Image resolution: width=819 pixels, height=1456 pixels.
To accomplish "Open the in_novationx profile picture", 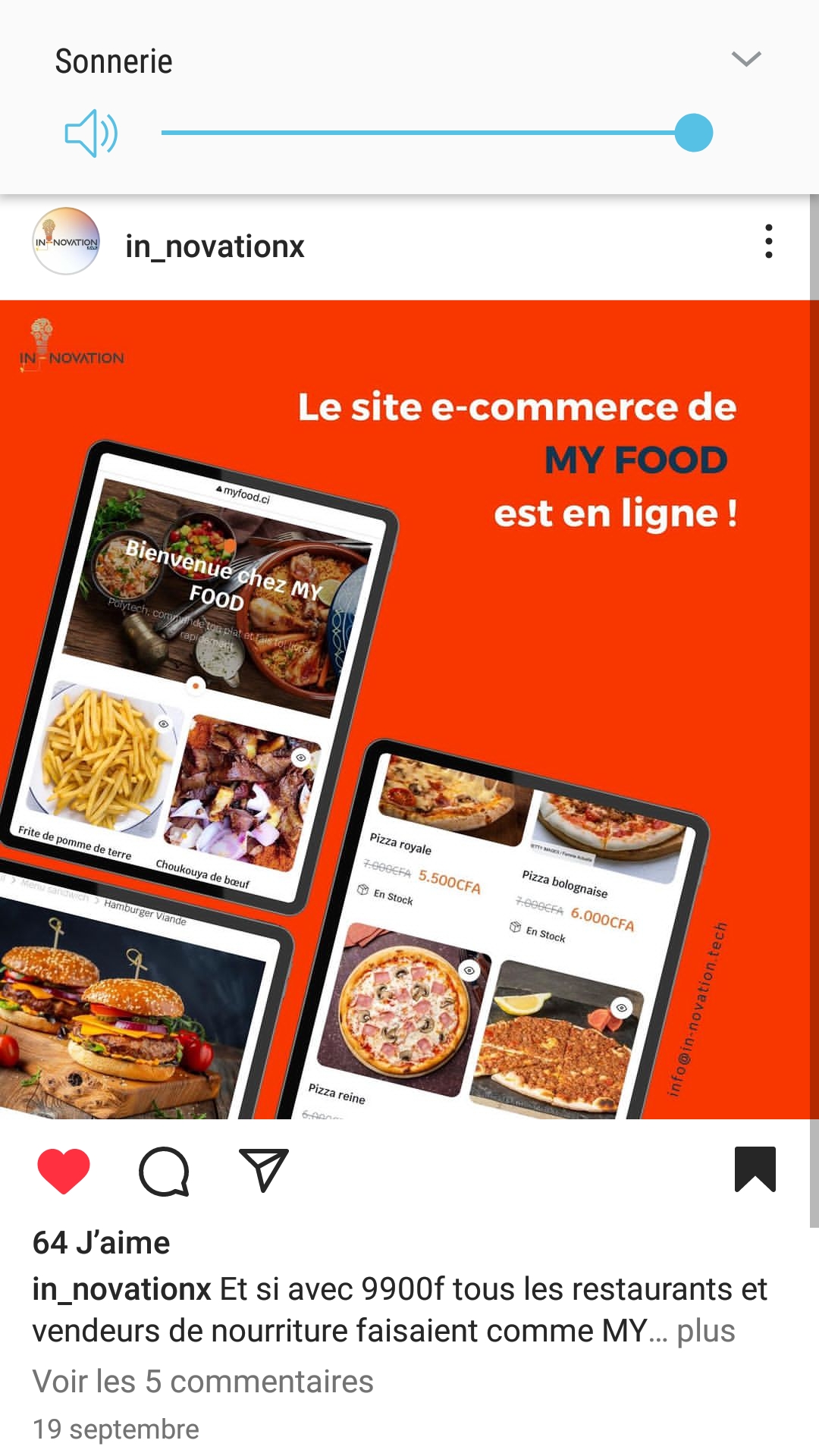I will tap(66, 241).
